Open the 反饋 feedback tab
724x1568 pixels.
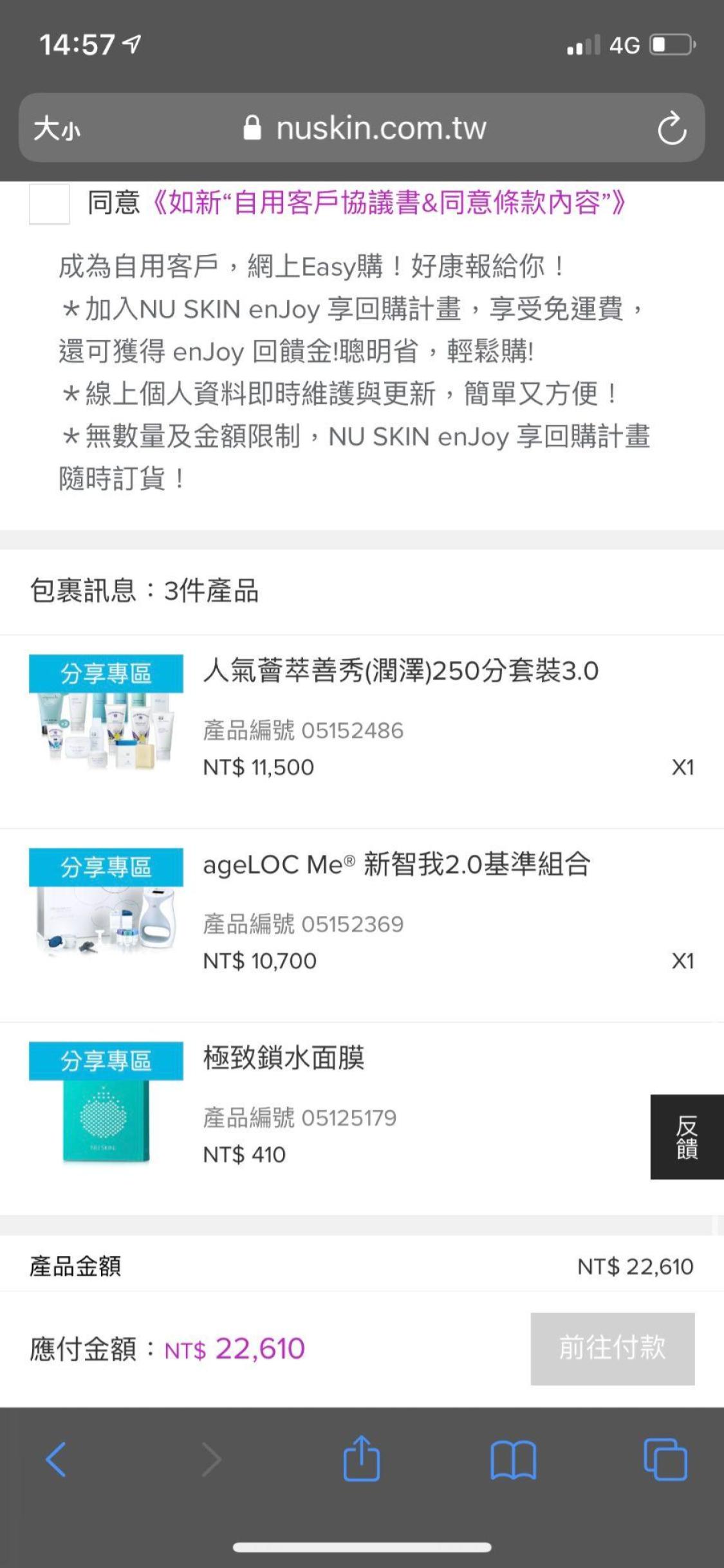[x=687, y=1137]
